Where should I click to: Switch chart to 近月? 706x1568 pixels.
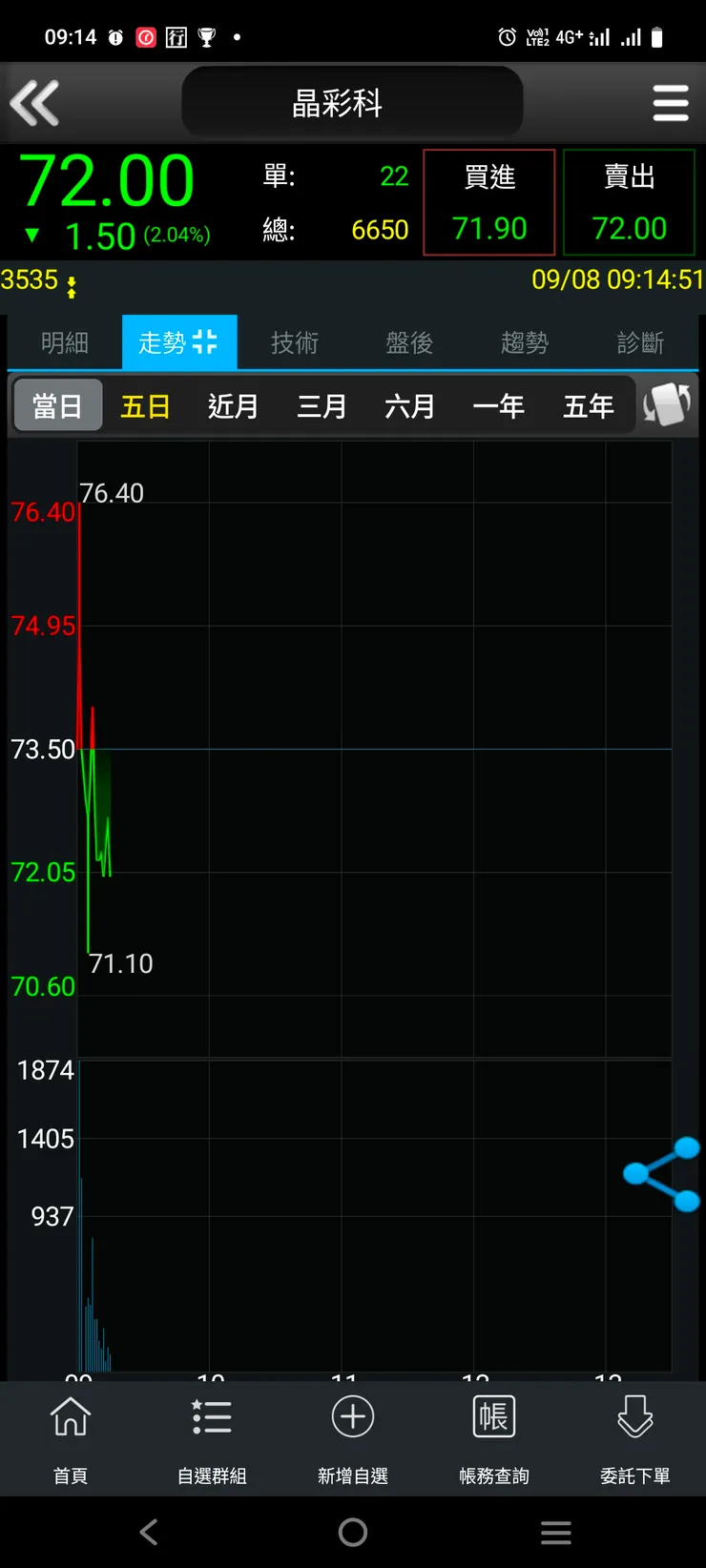233,406
